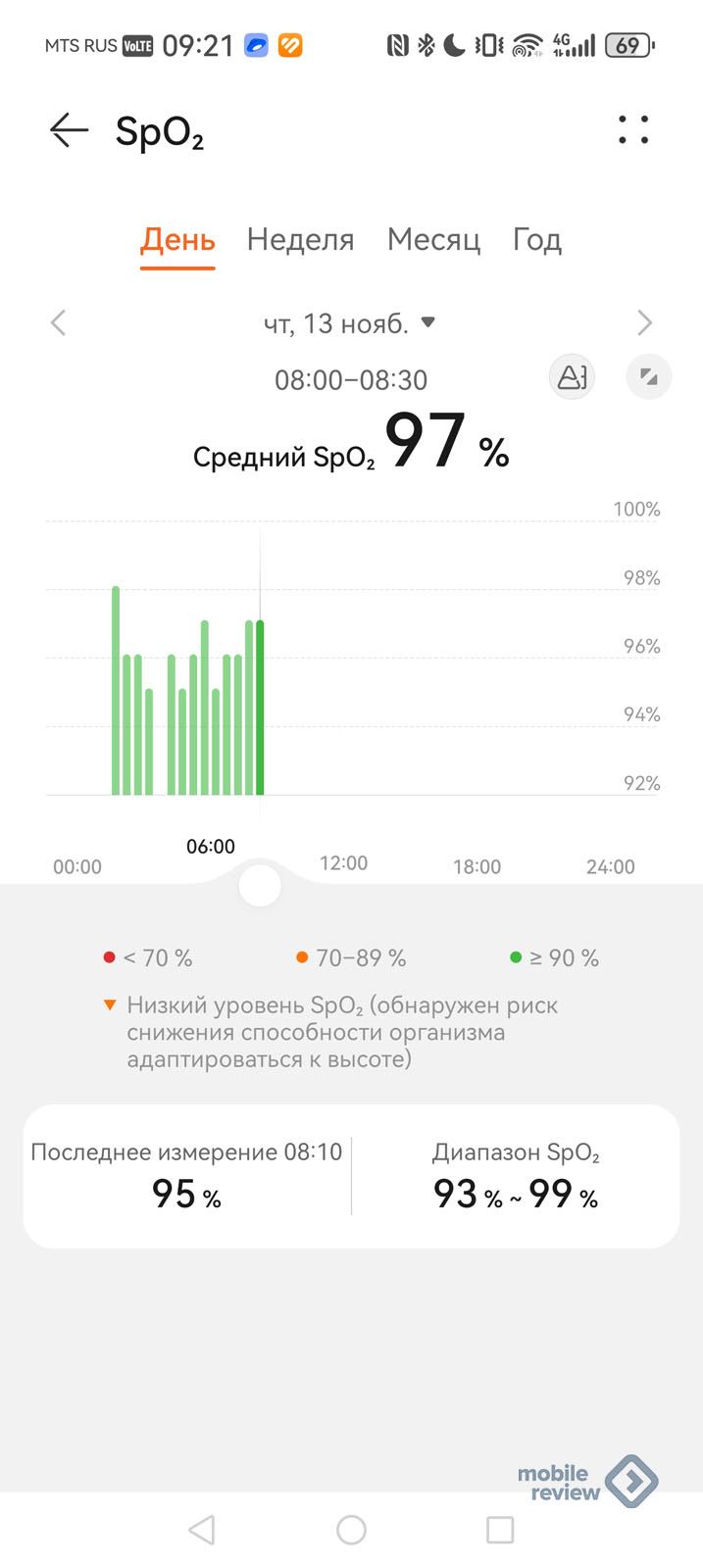Tap the round timeline slider handle
Image resolution: width=703 pixels, height=1568 pixels.
point(260,885)
